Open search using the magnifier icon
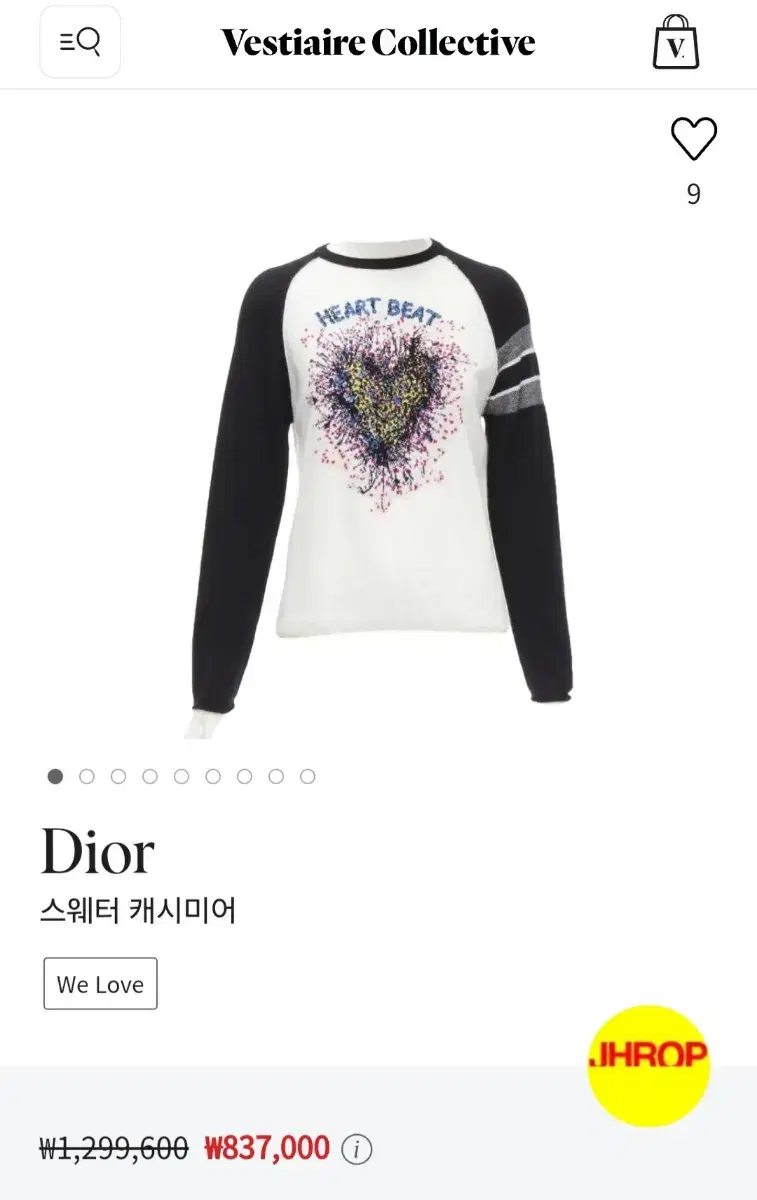 click(88, 40)
